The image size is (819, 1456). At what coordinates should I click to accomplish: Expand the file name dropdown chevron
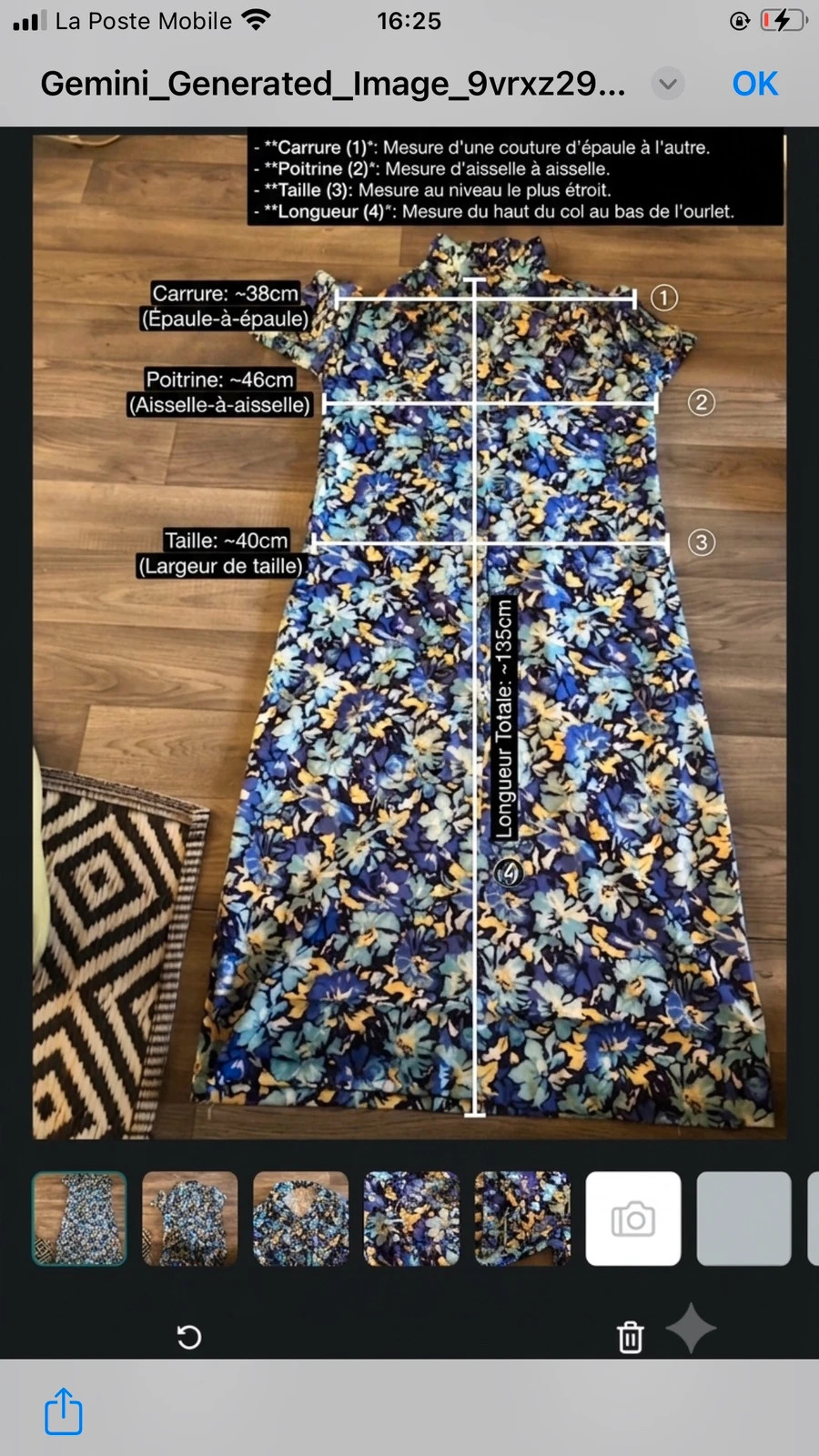(x=668, y=84)
